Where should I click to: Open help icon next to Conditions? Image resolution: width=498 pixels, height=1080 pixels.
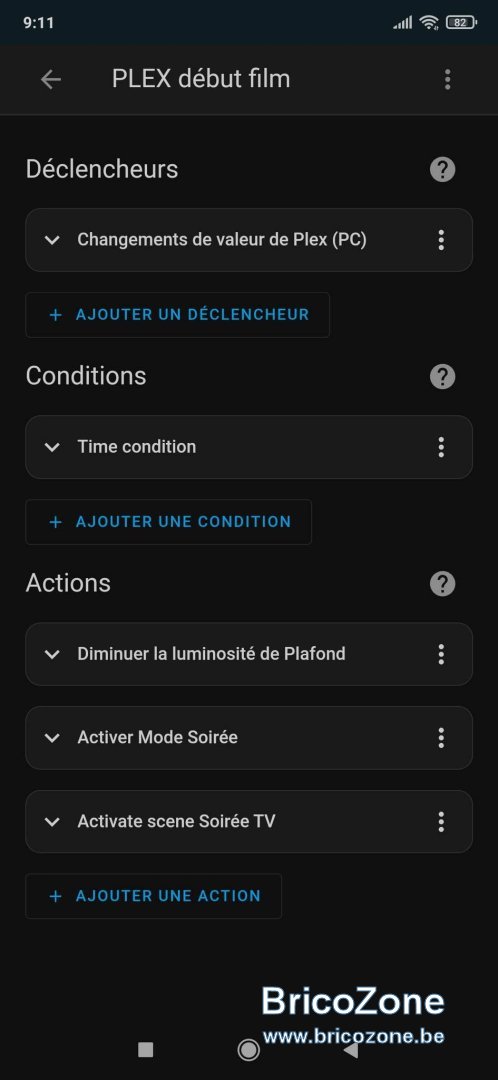[x=442, y=377]
